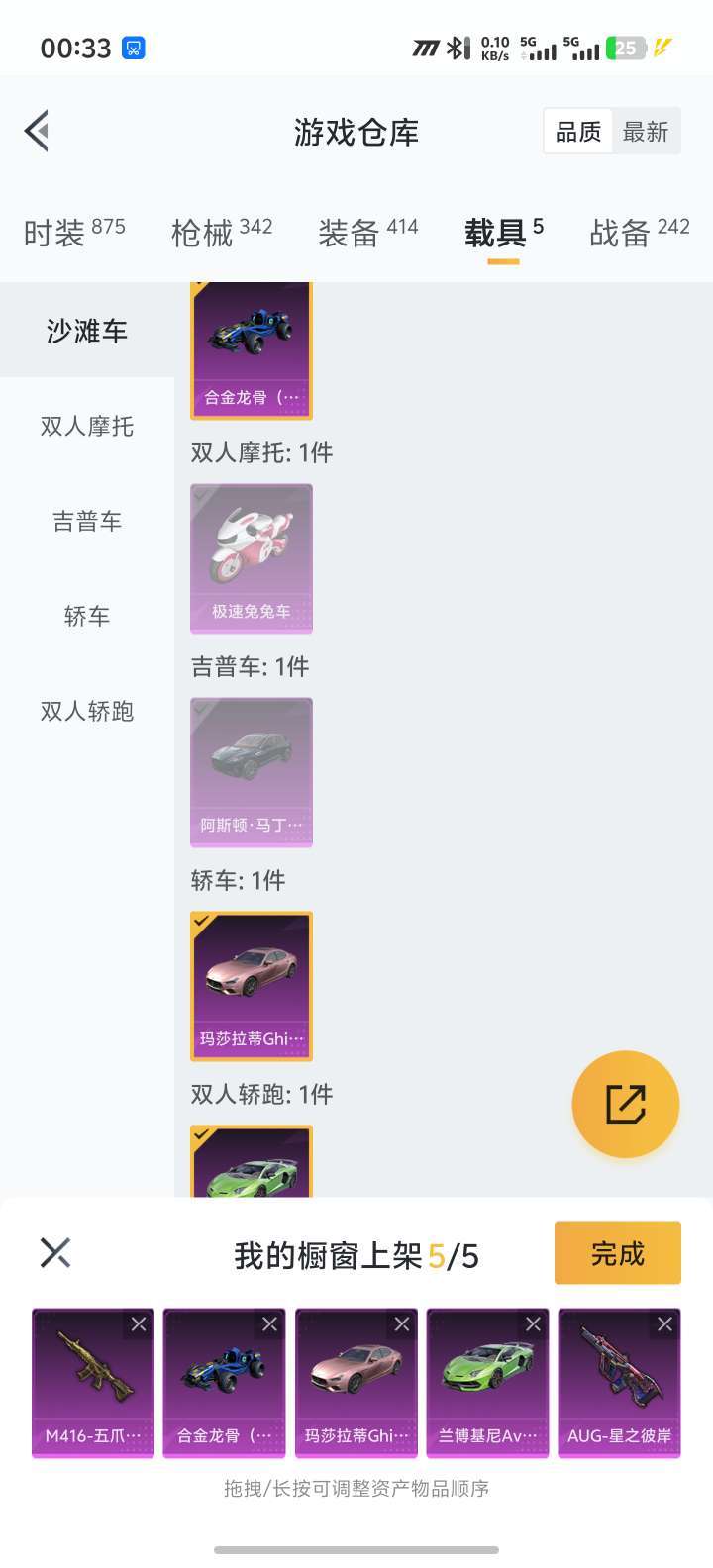Tap the orange share floating button

[x=626, y=1104]
